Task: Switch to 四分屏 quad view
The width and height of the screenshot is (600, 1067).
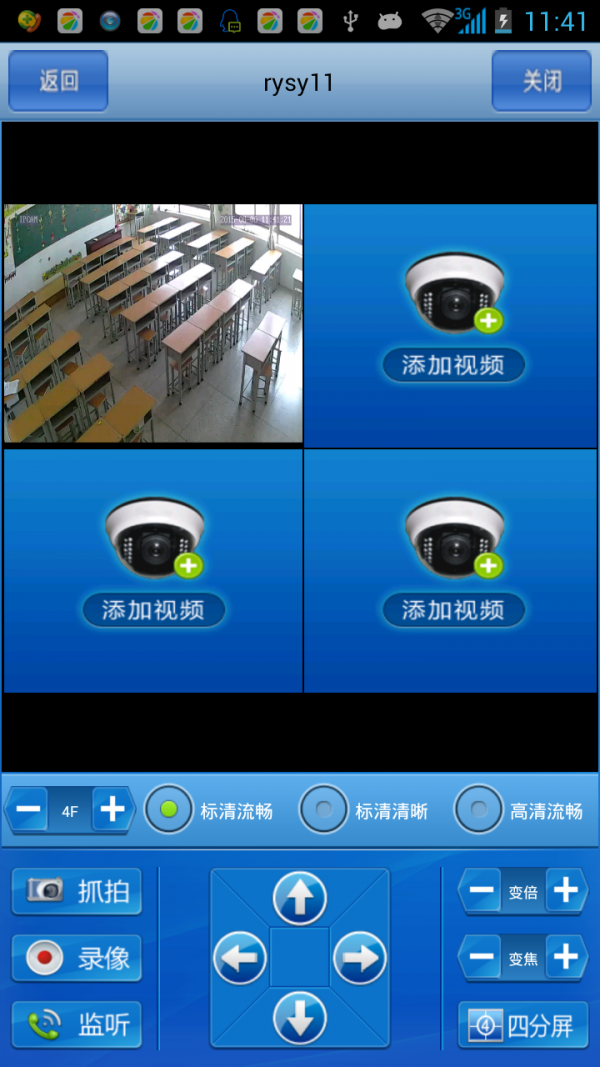Action: pyautogui.click(x=523, y=1025)
